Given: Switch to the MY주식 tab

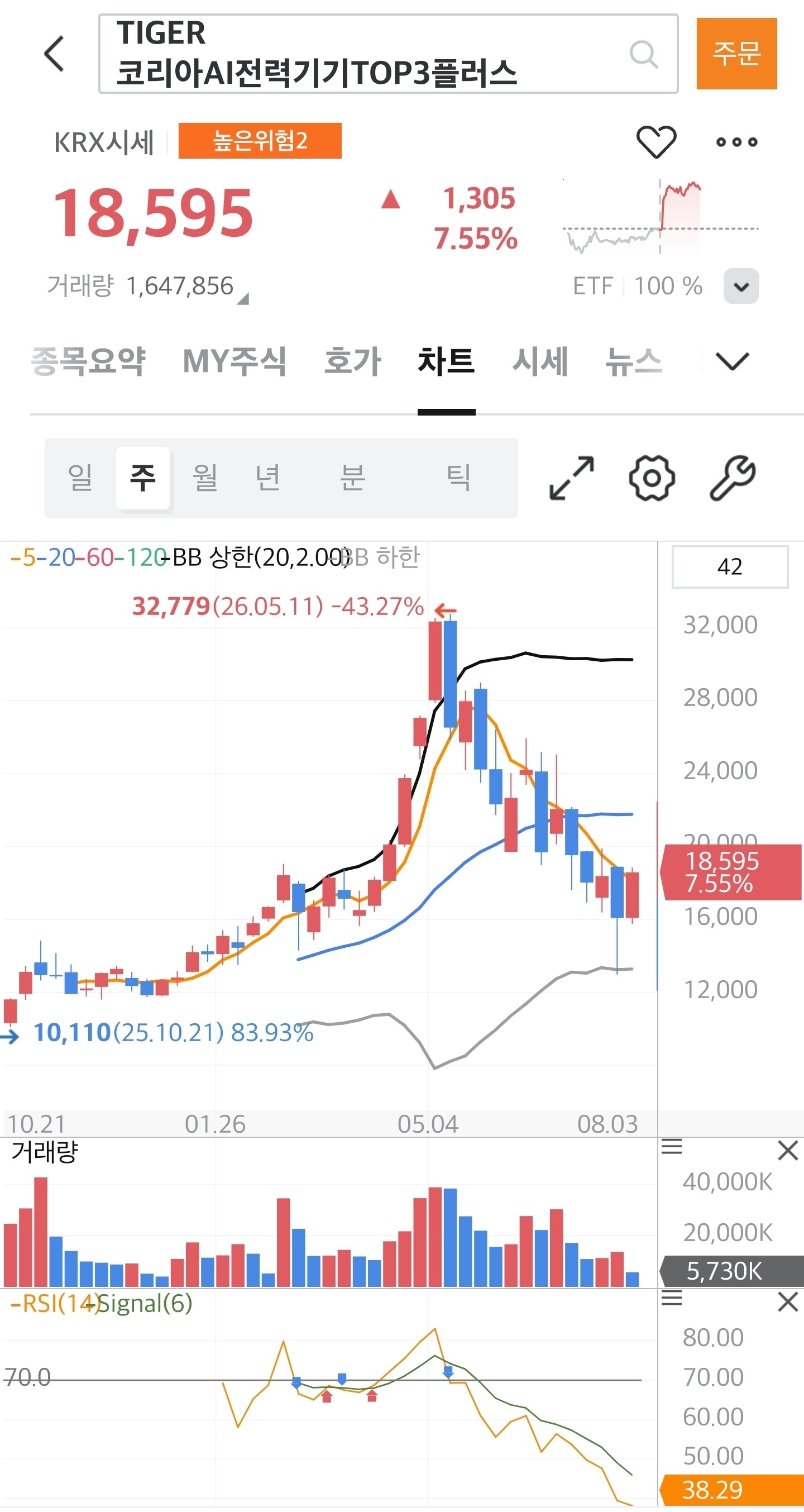Looking at the screenshot, I should pyautogui.click(x=234, y=360).
